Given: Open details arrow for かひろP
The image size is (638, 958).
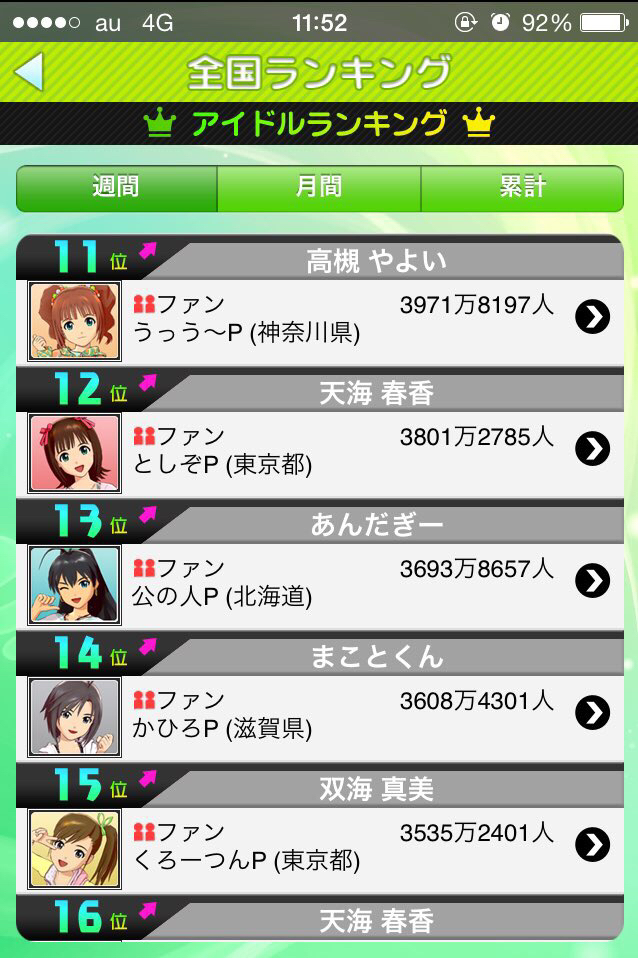Looking at the screenshot, I should (593, 713).
